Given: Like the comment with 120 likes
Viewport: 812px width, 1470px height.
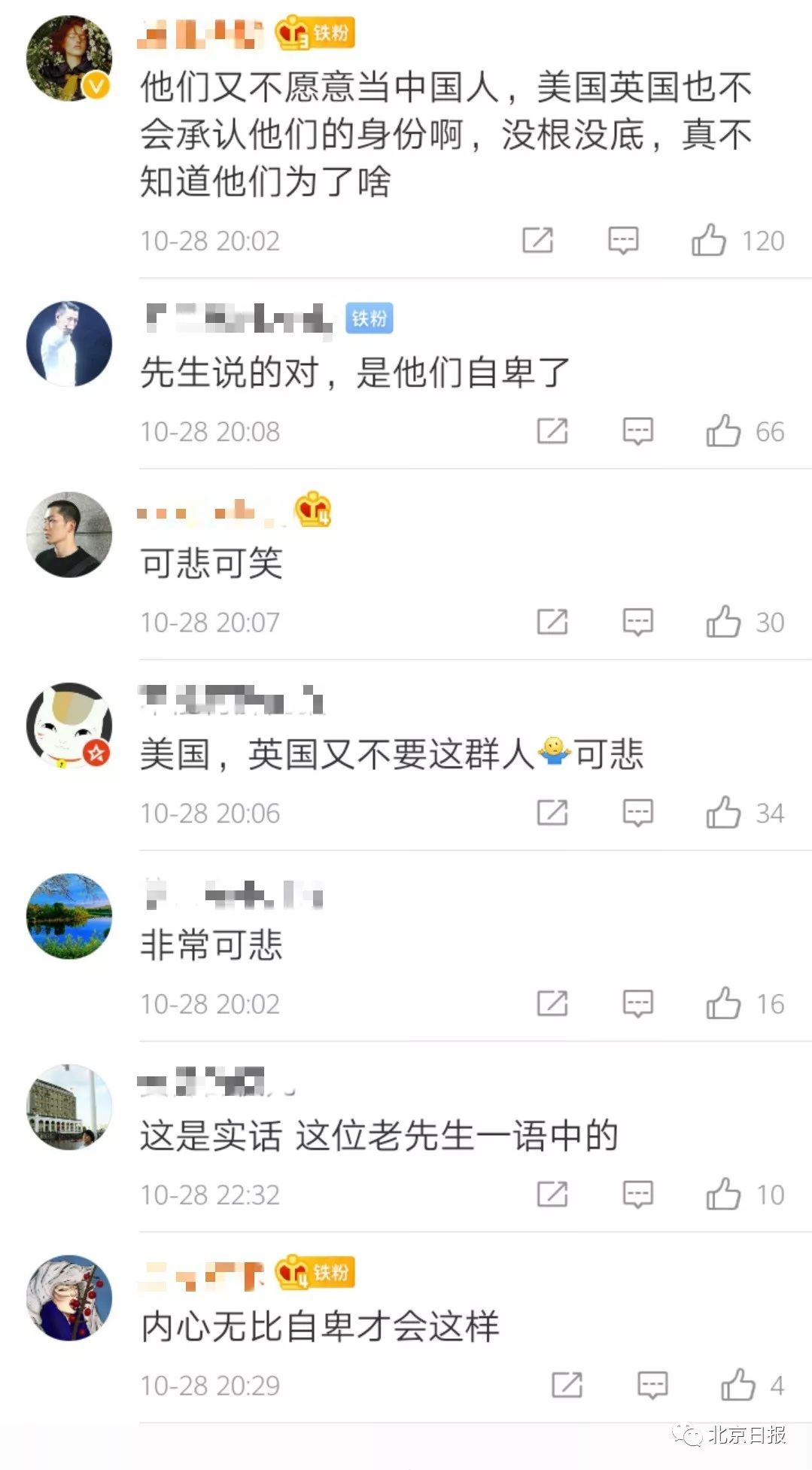Looking at the screenshot, I should tap(708, 241).
